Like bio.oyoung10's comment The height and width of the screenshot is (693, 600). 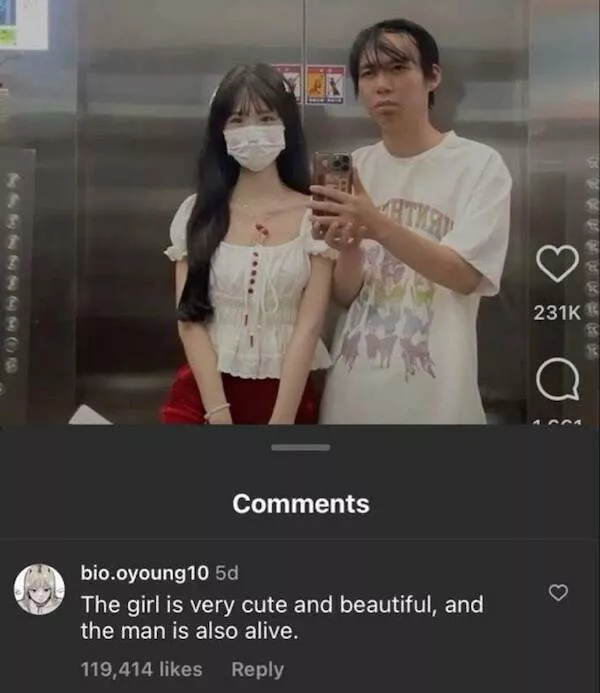[558, 594]
